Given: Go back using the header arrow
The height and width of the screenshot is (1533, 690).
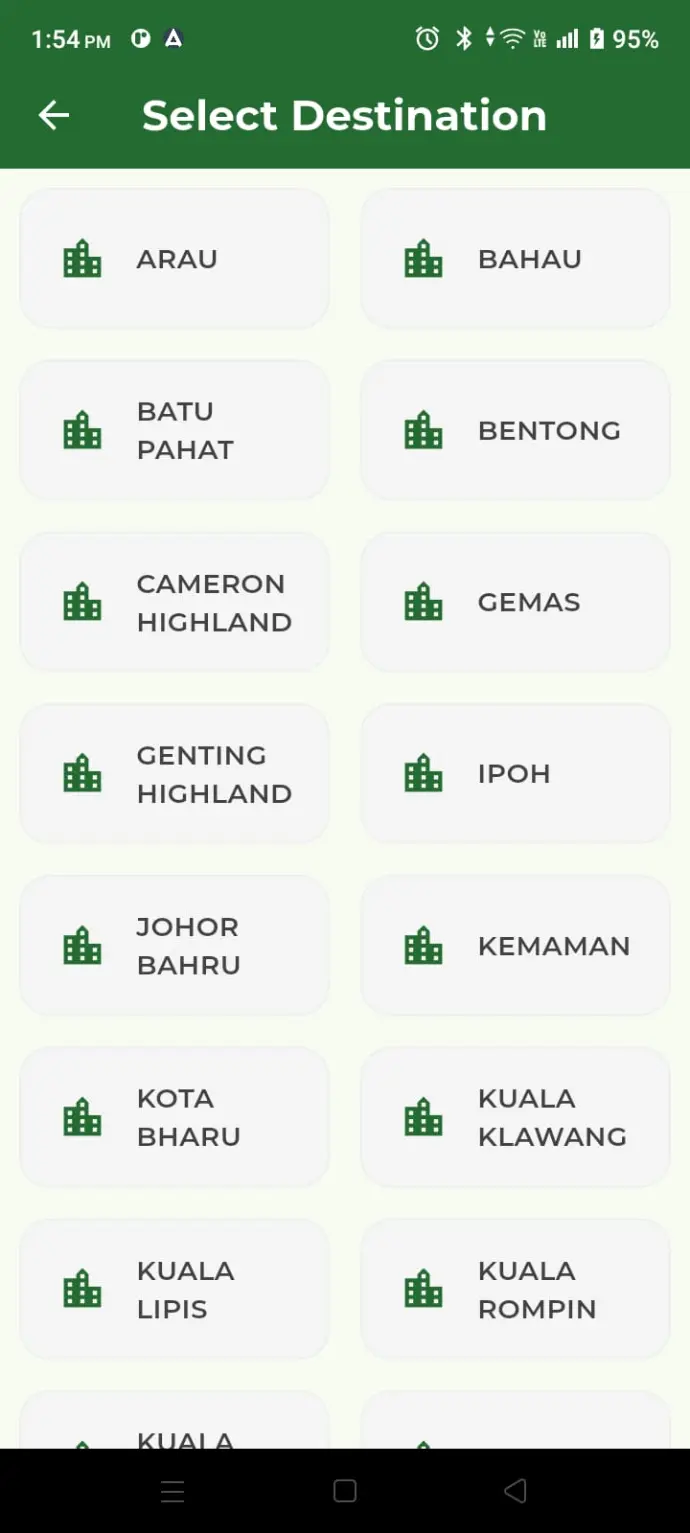Looking at the screenshot, I should (54, 116).
